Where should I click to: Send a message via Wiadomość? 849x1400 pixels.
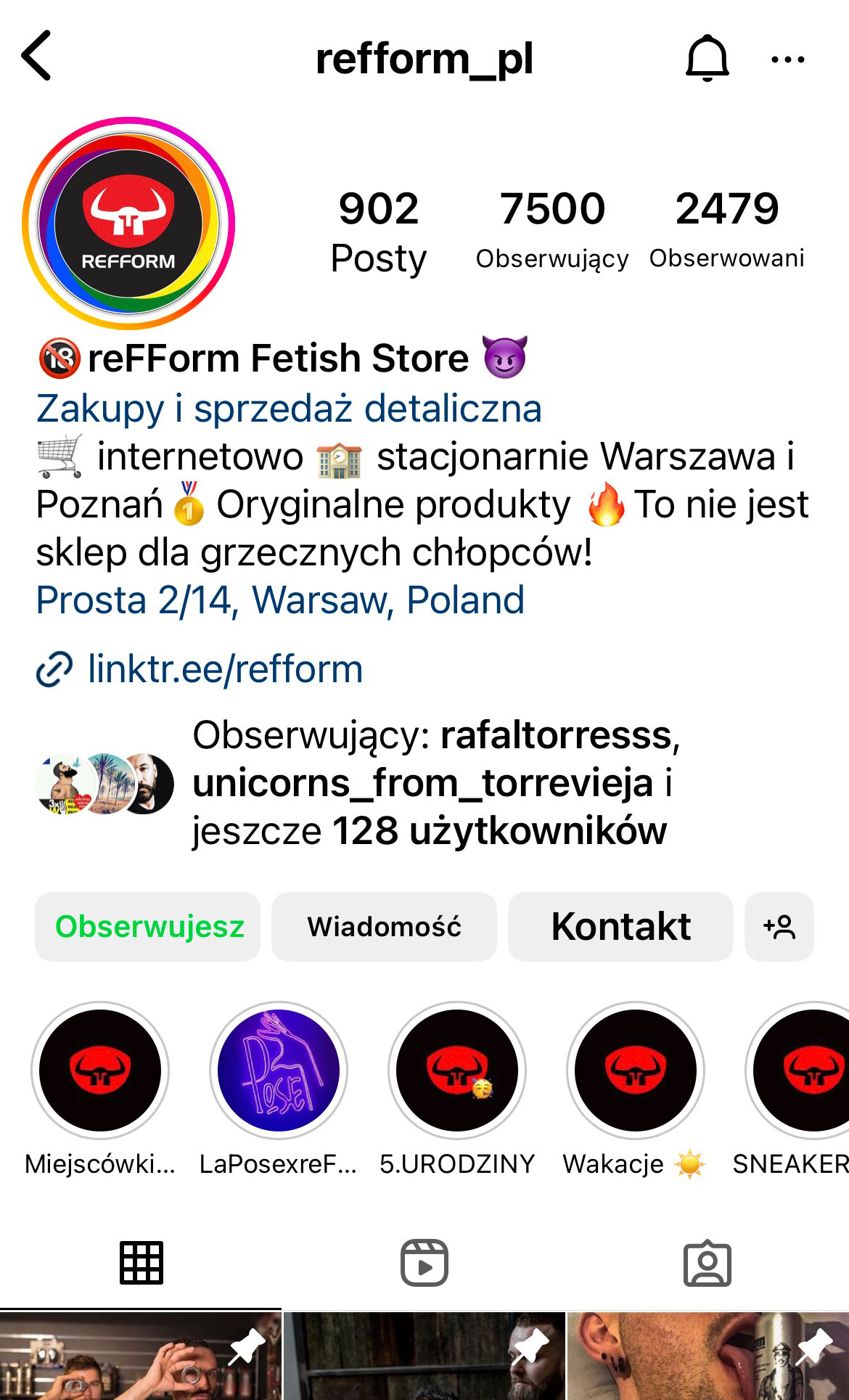coord(384,927)
